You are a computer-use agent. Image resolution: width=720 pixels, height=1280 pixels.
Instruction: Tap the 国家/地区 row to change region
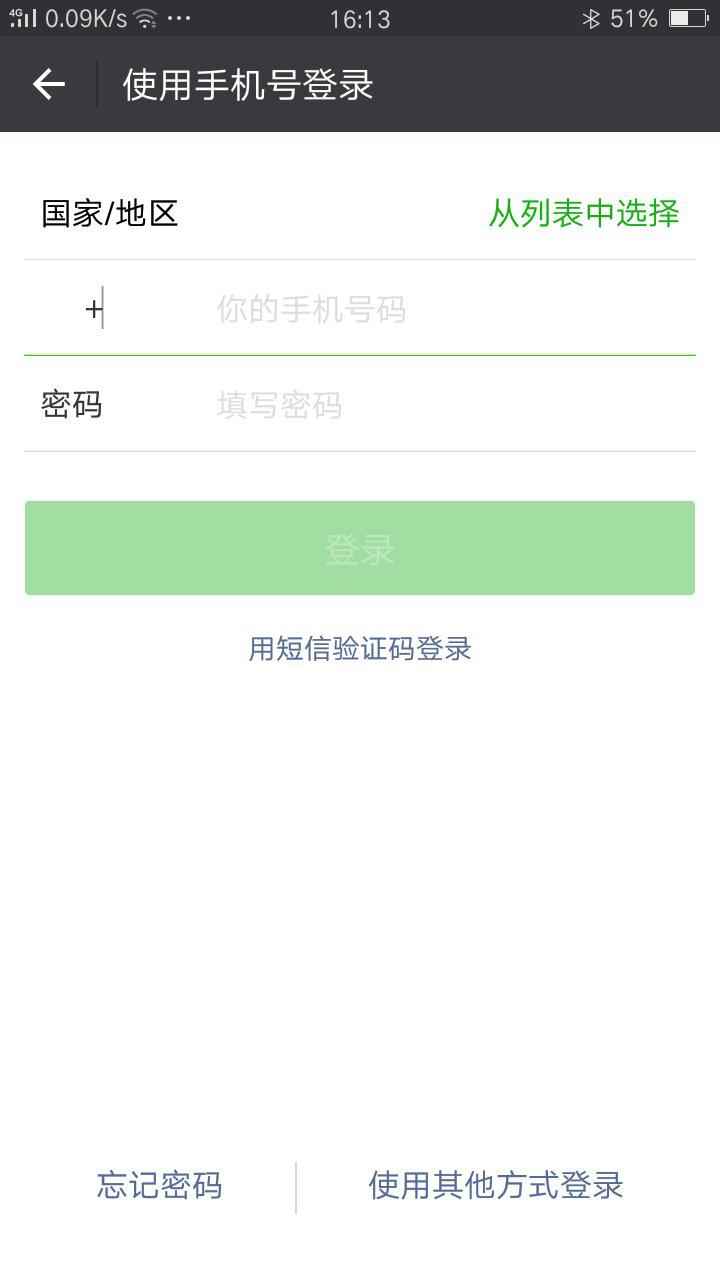tap(109, 213)
